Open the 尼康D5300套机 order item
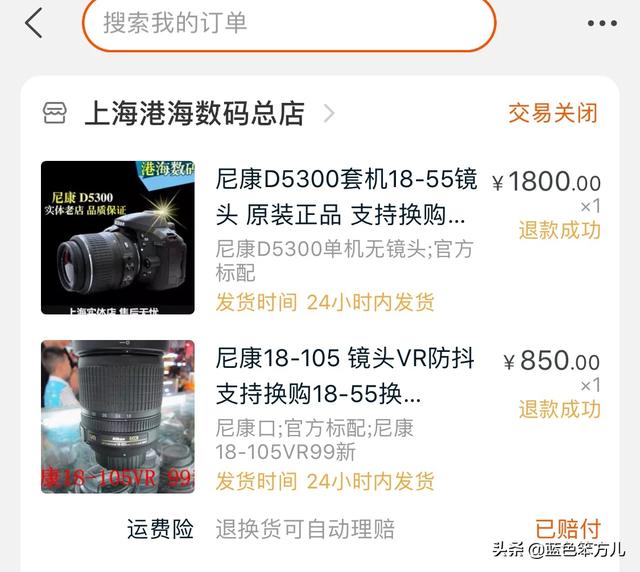The width and height of the screenshot is (640, 572). point(340,197)
